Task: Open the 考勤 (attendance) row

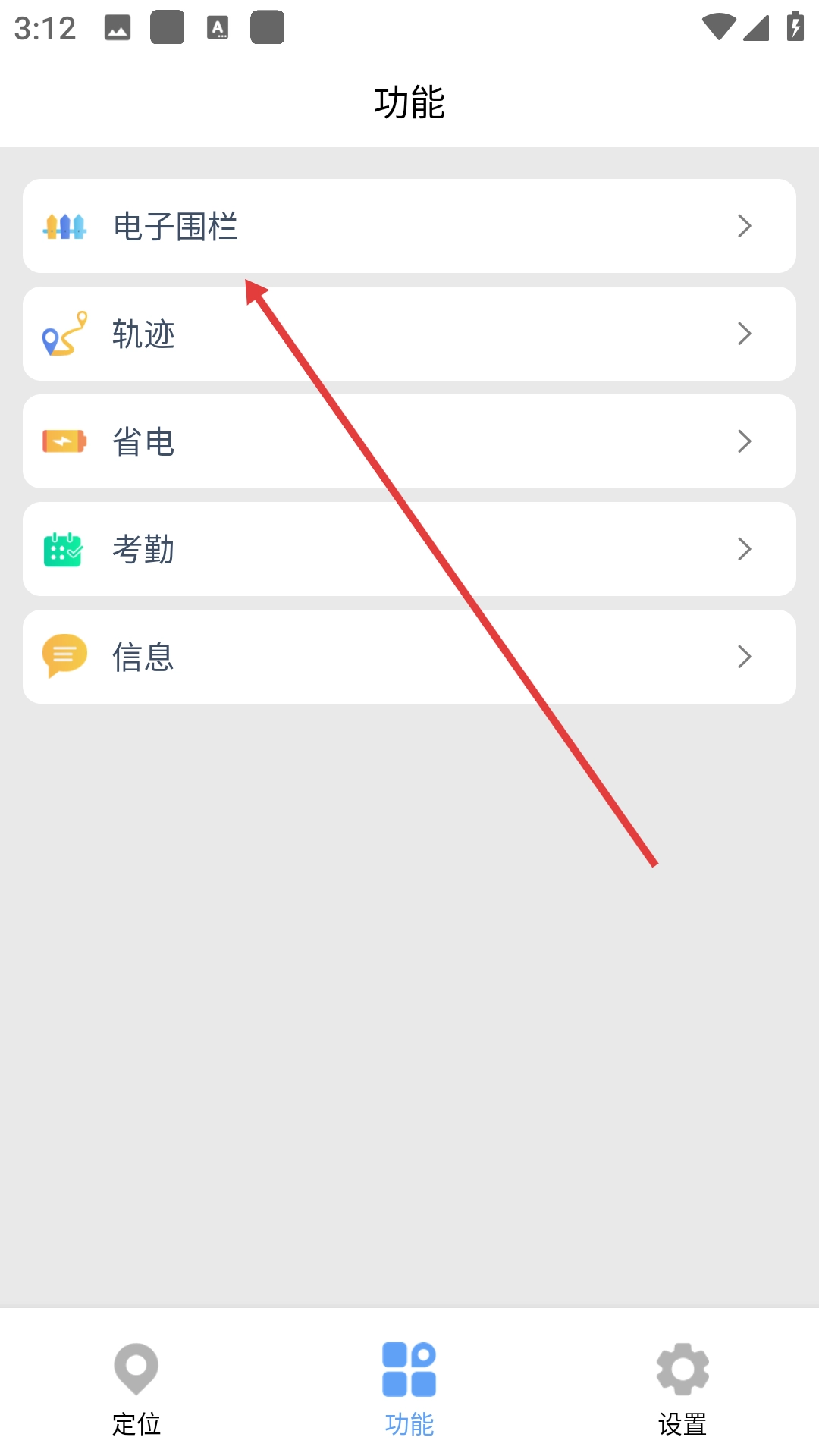Action: coord(409,549)
